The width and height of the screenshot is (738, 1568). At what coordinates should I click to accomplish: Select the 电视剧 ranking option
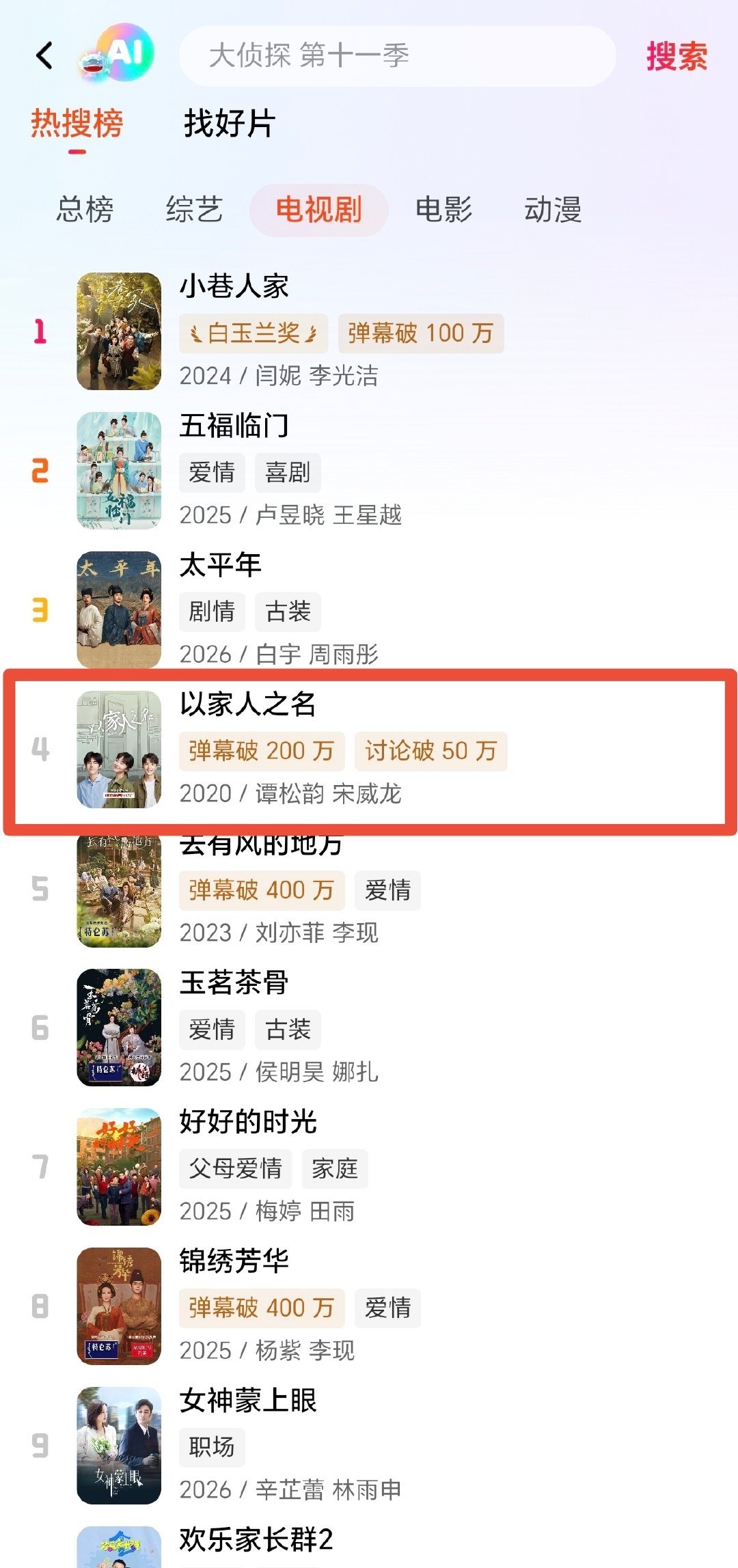click(x=317, y=211)
